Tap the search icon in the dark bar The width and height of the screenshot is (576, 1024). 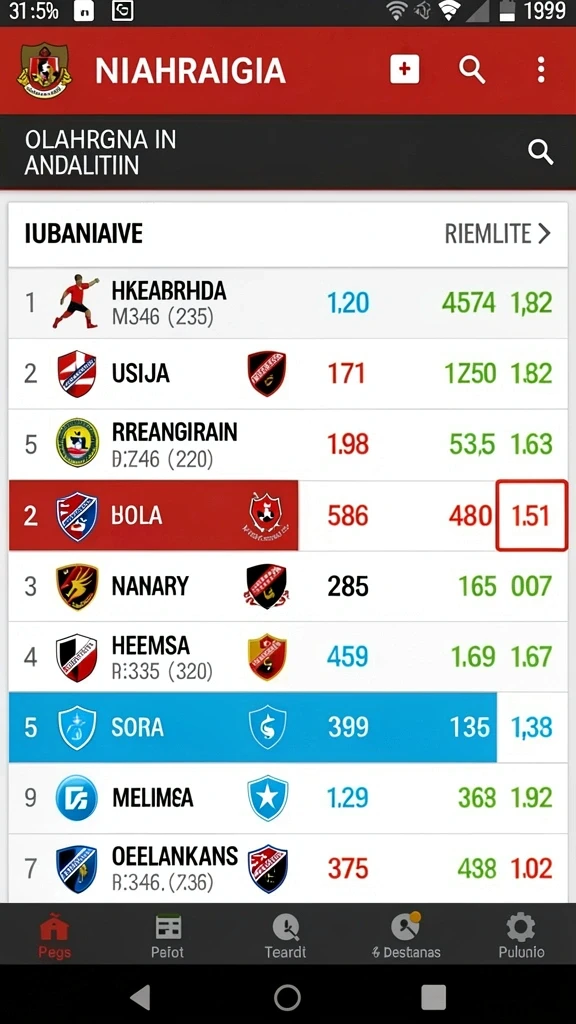[x=541, y=152]
